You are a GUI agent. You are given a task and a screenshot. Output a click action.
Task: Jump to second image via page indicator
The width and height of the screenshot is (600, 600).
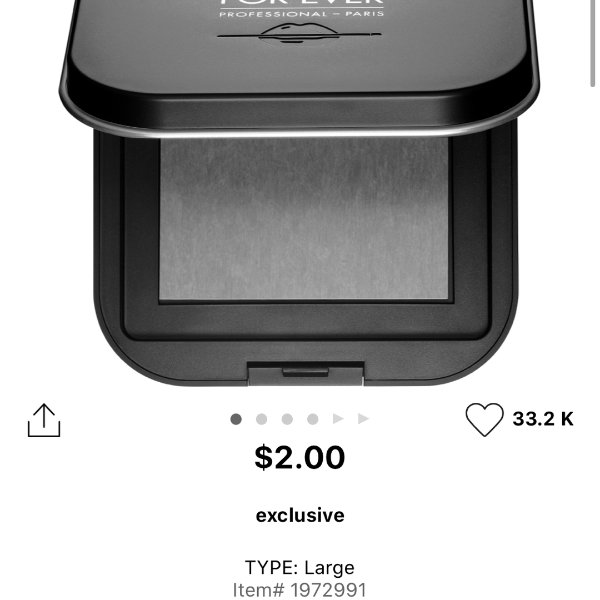click(262, 420)
